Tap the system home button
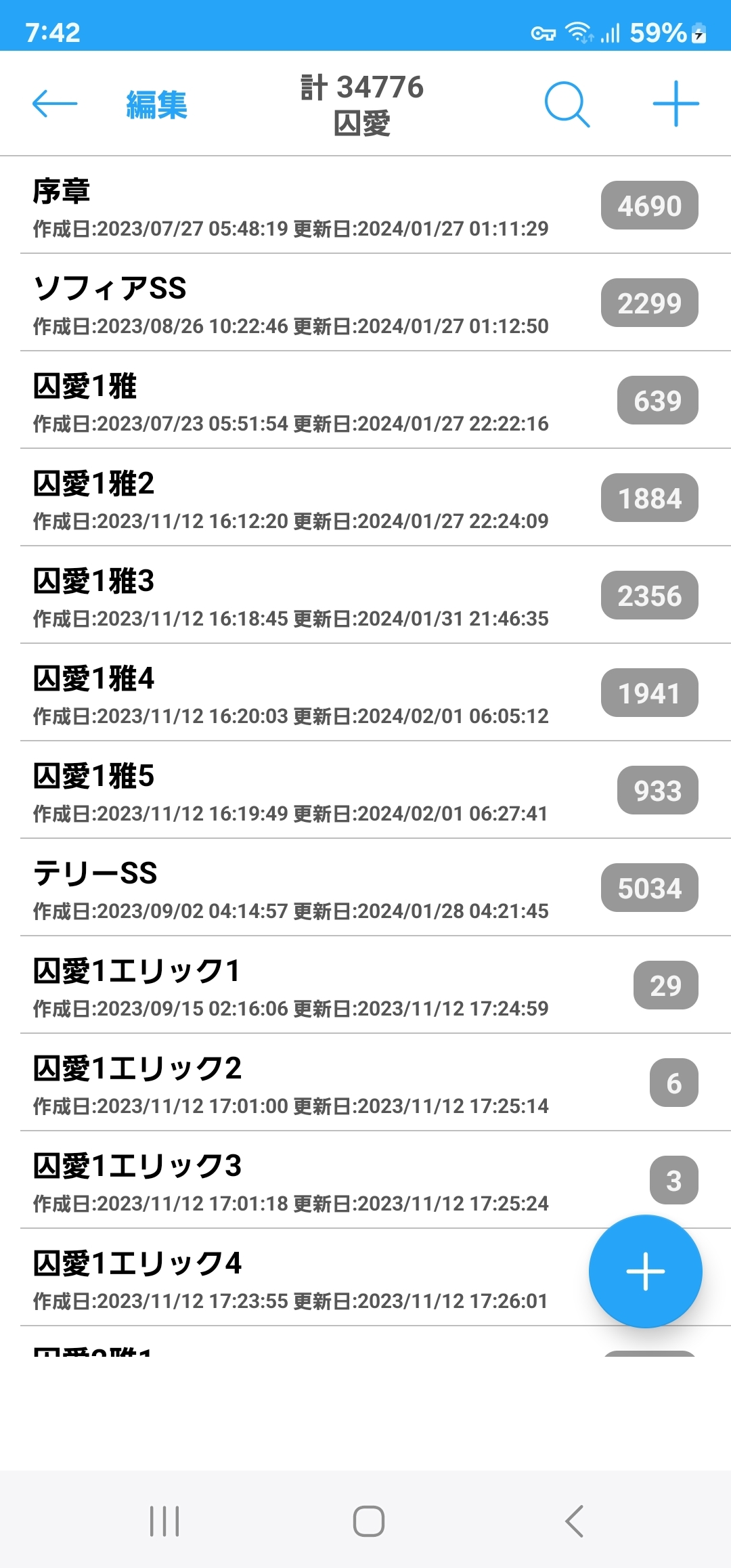 coord(369,1521)
